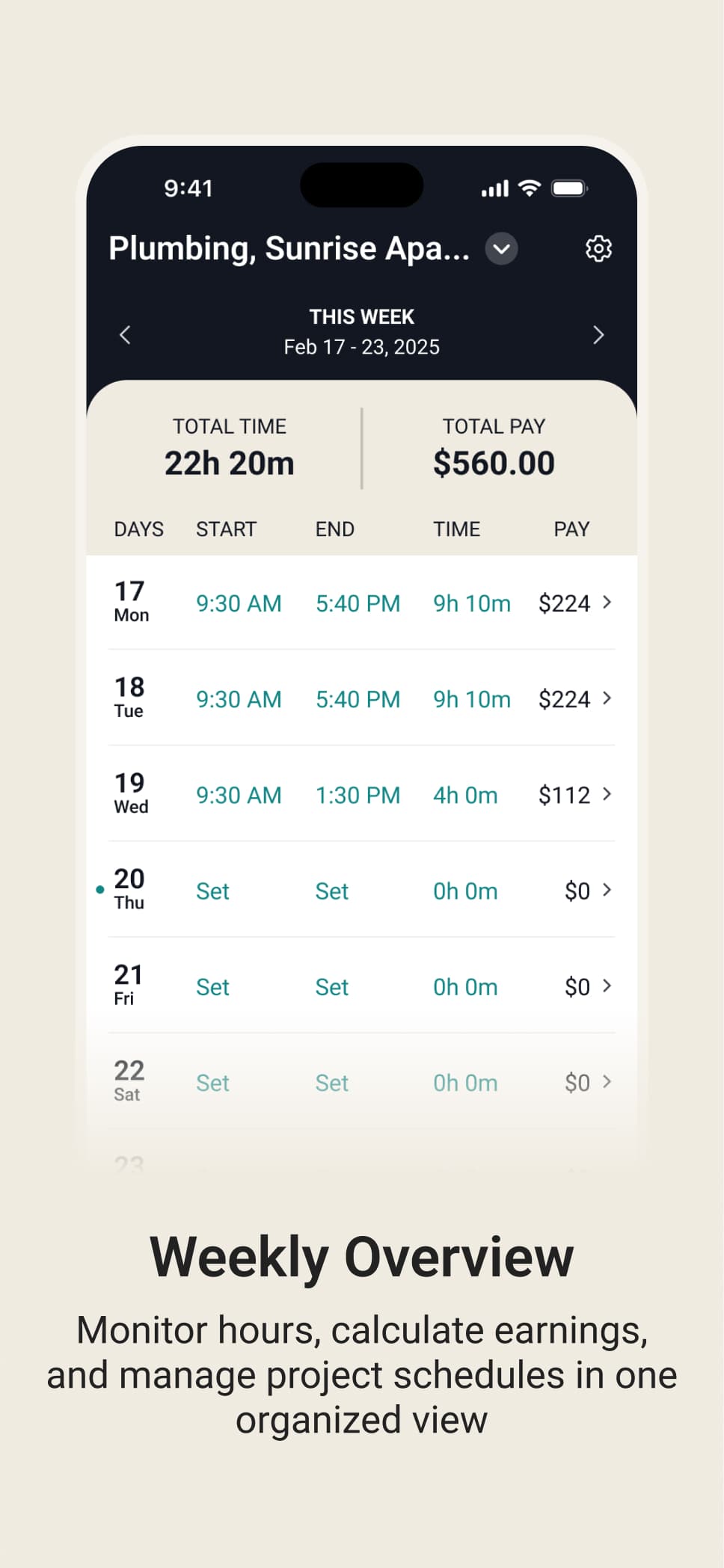Open details for Wednesday Feb 19 entry
This screenshot has width=724, height=1568.
607,794
